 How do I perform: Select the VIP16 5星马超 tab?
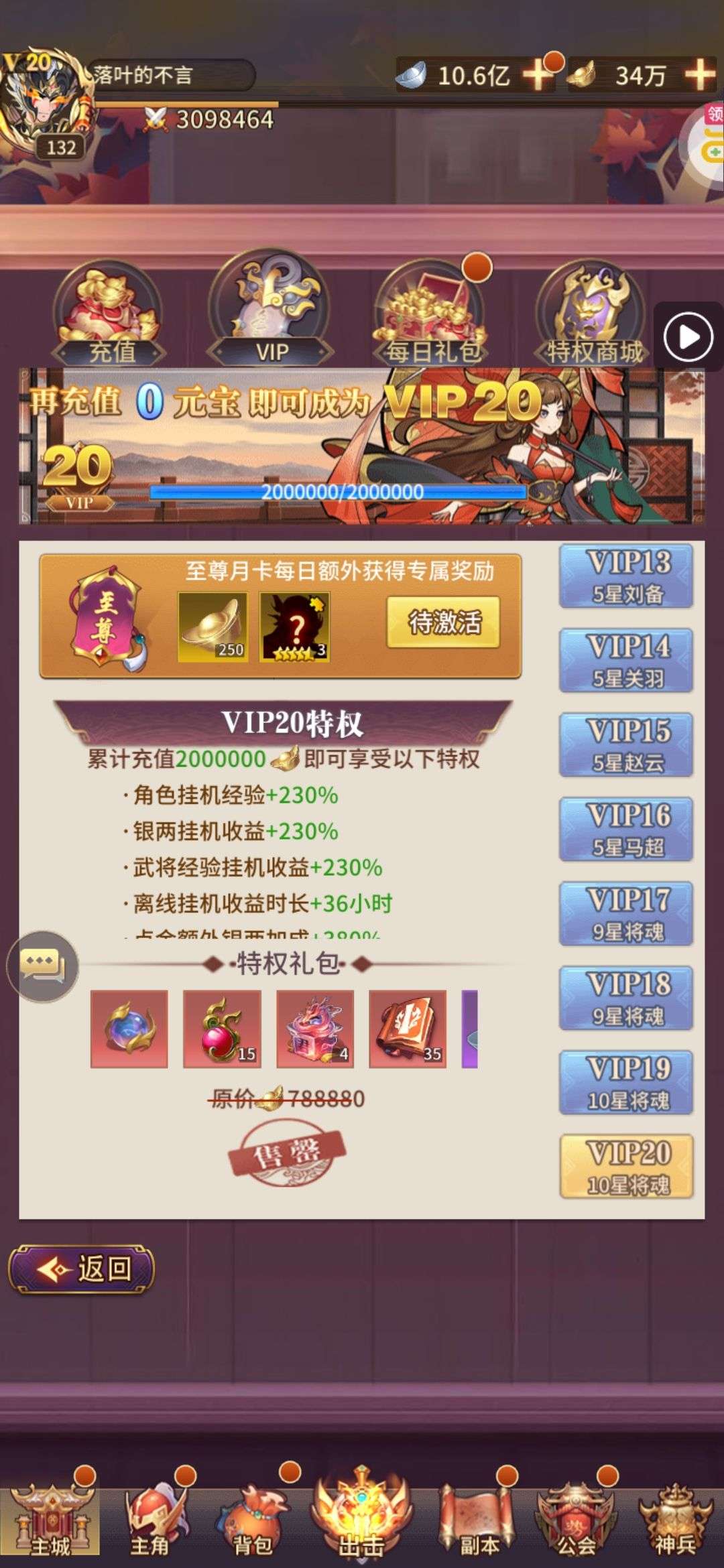point(626,830)
